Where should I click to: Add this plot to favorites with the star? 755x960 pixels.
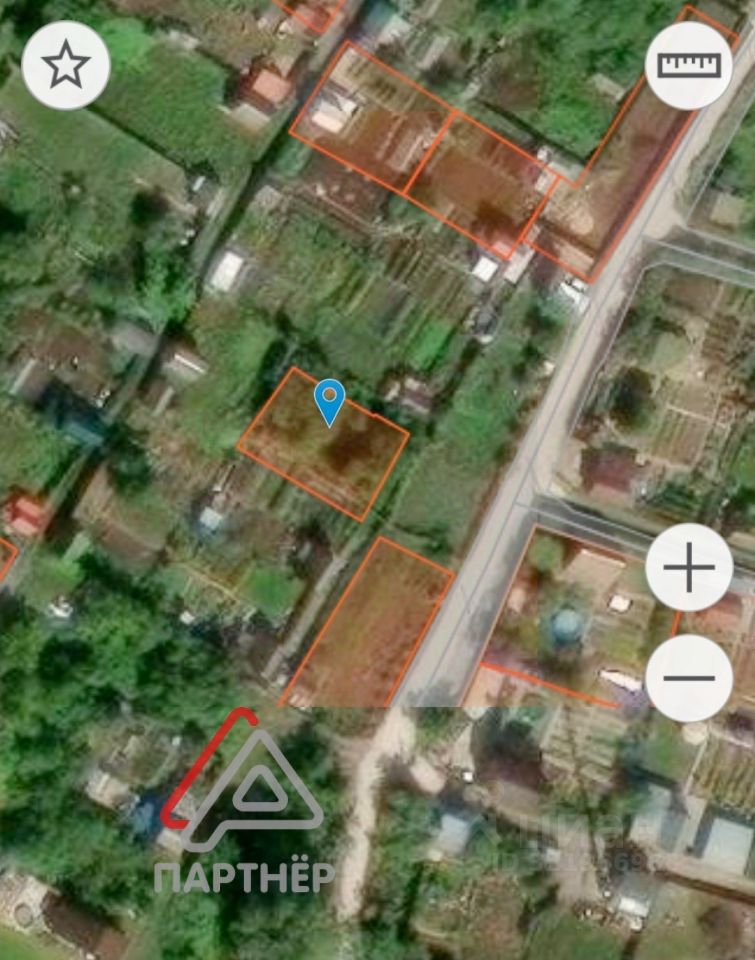tap(65, 65)
